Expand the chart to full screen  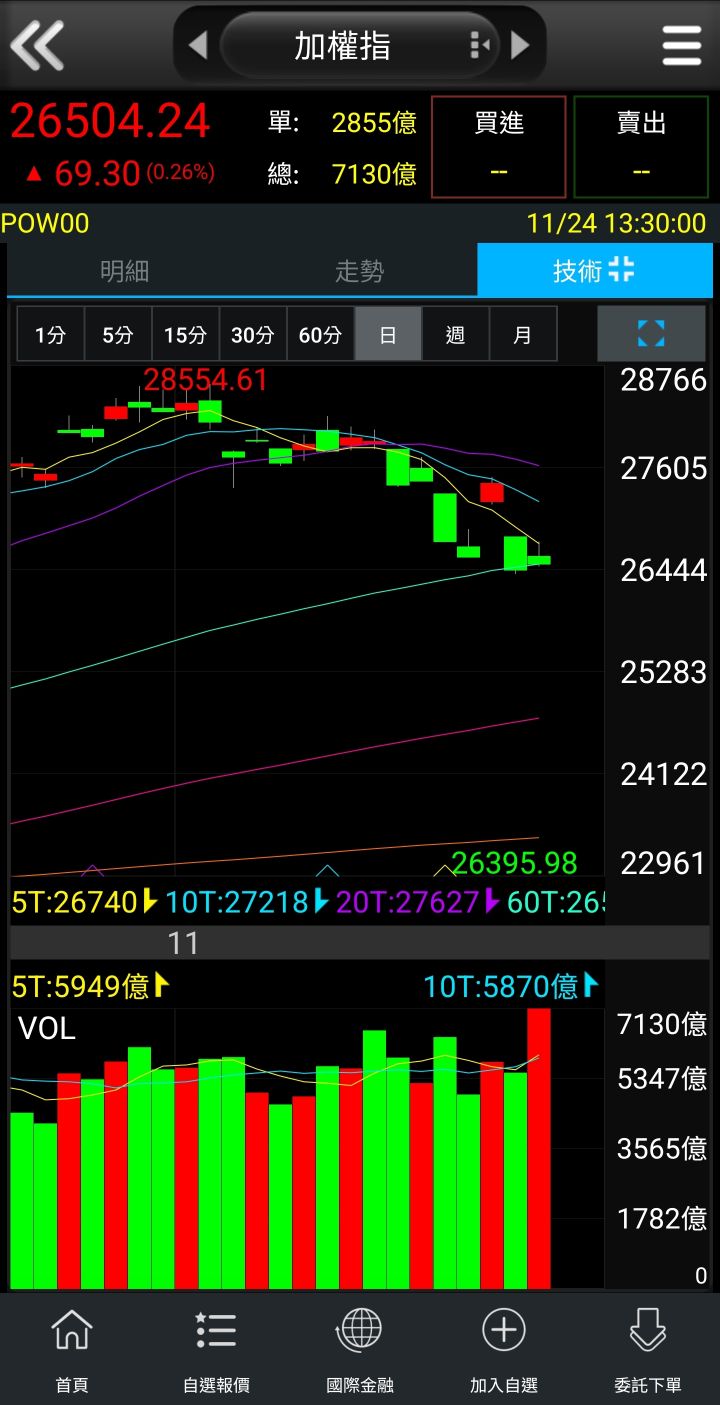coord(651,334)
